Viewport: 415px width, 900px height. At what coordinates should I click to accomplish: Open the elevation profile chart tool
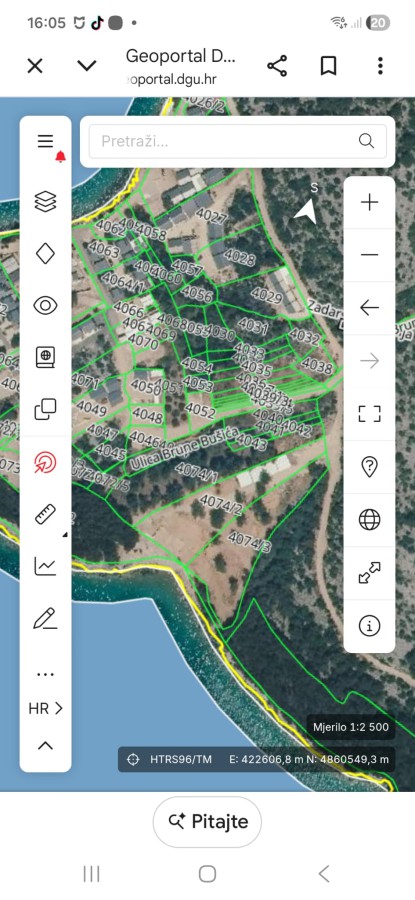pyautogui.click(x=45, y=566)
